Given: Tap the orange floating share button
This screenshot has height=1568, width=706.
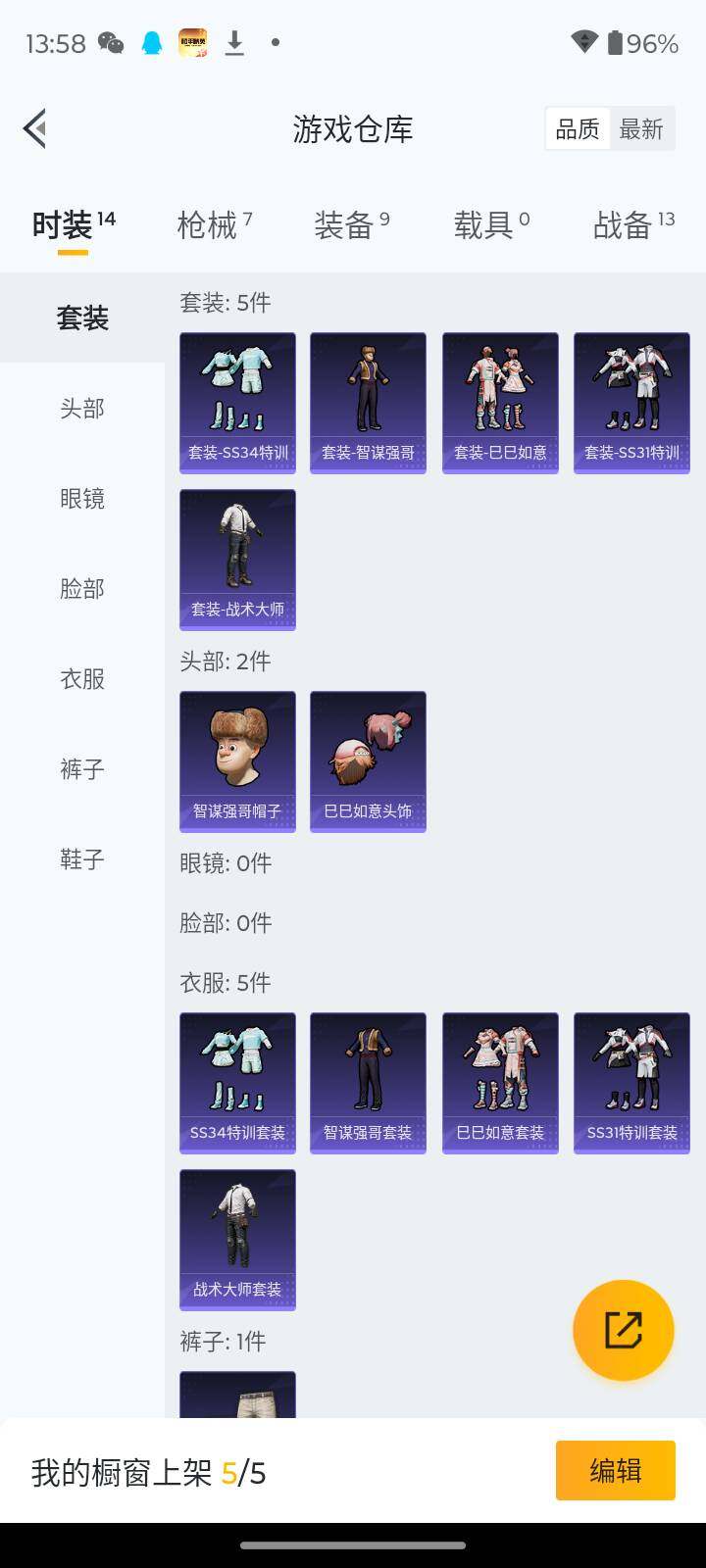Looking at the screenshot, I should pyautogui.click(x=624, y=1330).
